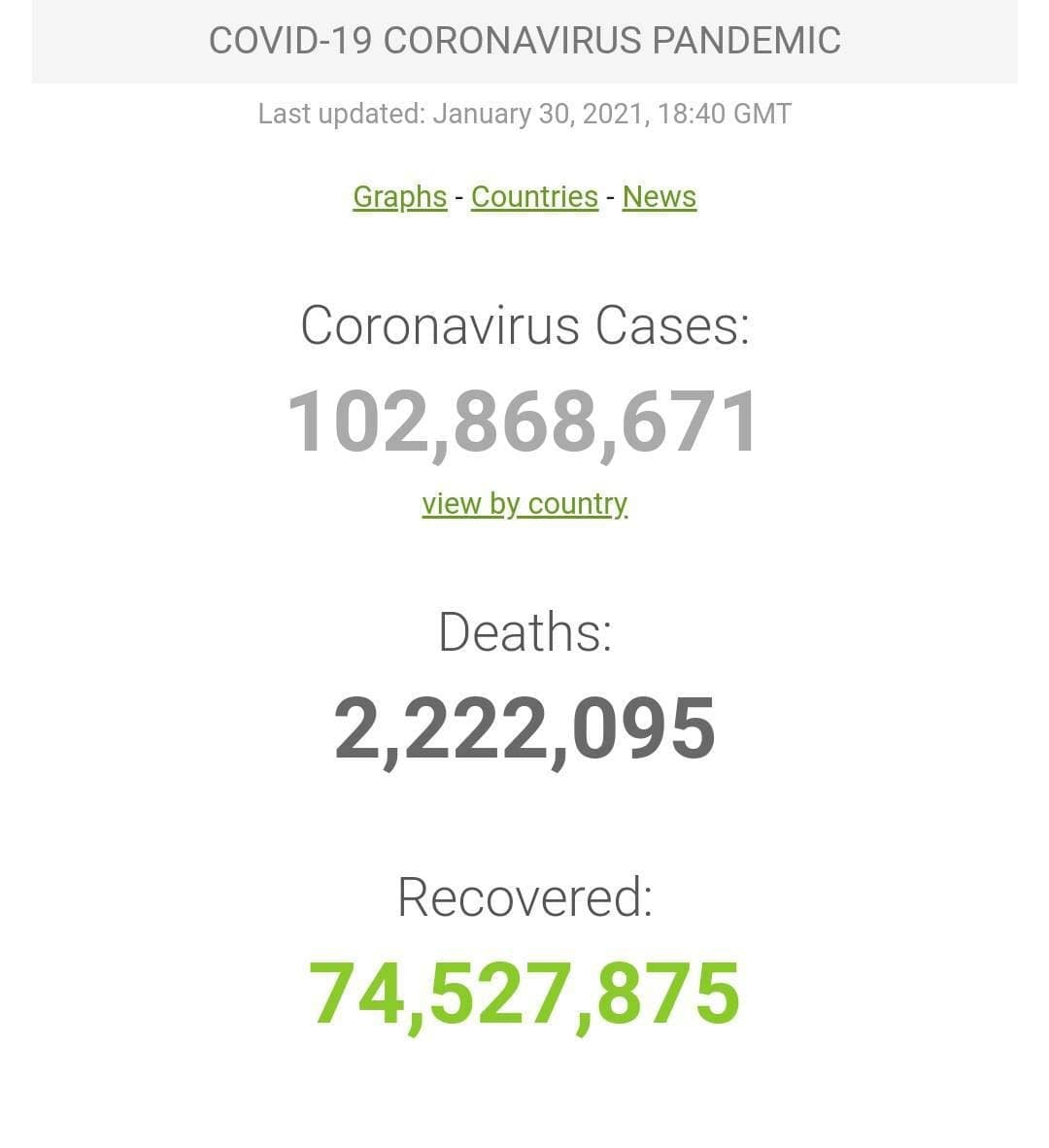This screenshot has width=1049, height=1148.
Task: Open the Countries link
Action: click(x=534, y=196)
